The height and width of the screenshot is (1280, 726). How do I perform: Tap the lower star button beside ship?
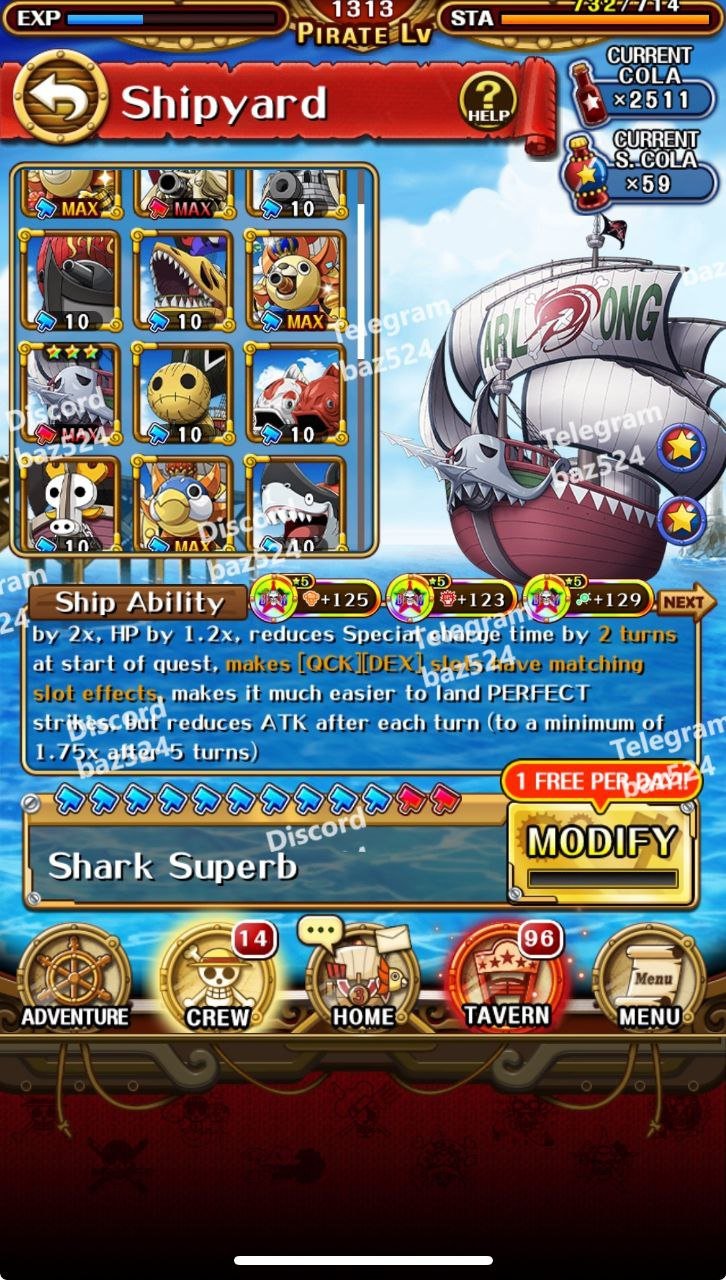(x=682, y=520)
